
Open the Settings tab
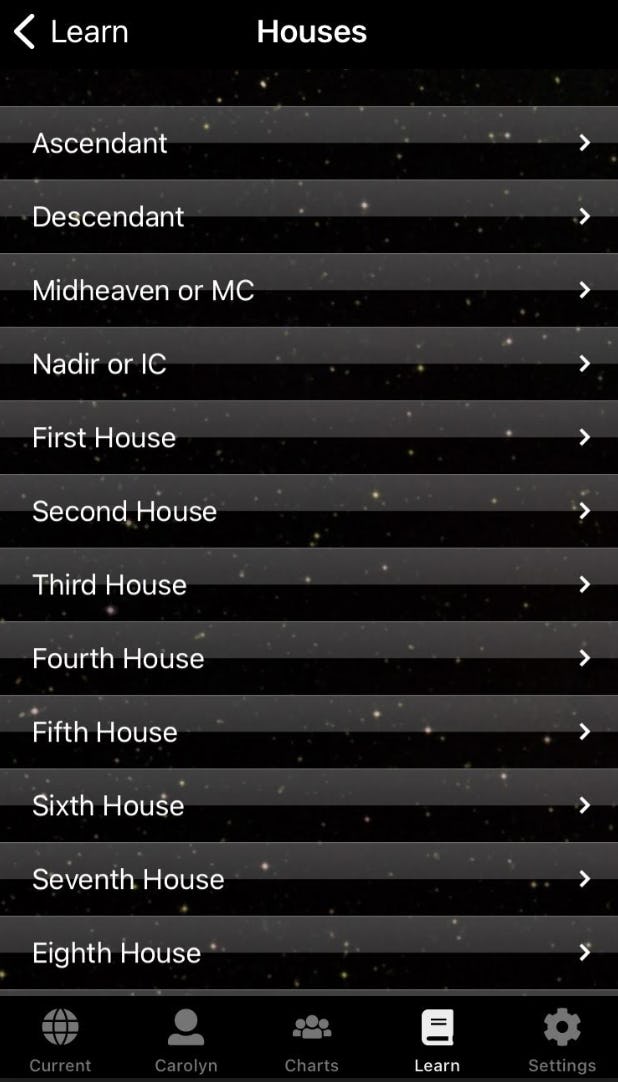coord(561,1040)
